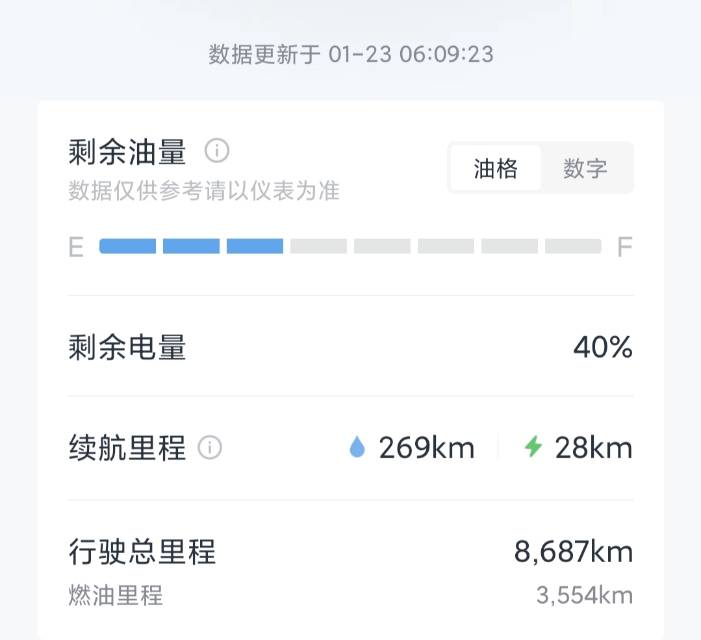Switch fuel display to 数字 mode
Image resolution: width=701 pixels, height=640 pixels.
coord(585,168)
